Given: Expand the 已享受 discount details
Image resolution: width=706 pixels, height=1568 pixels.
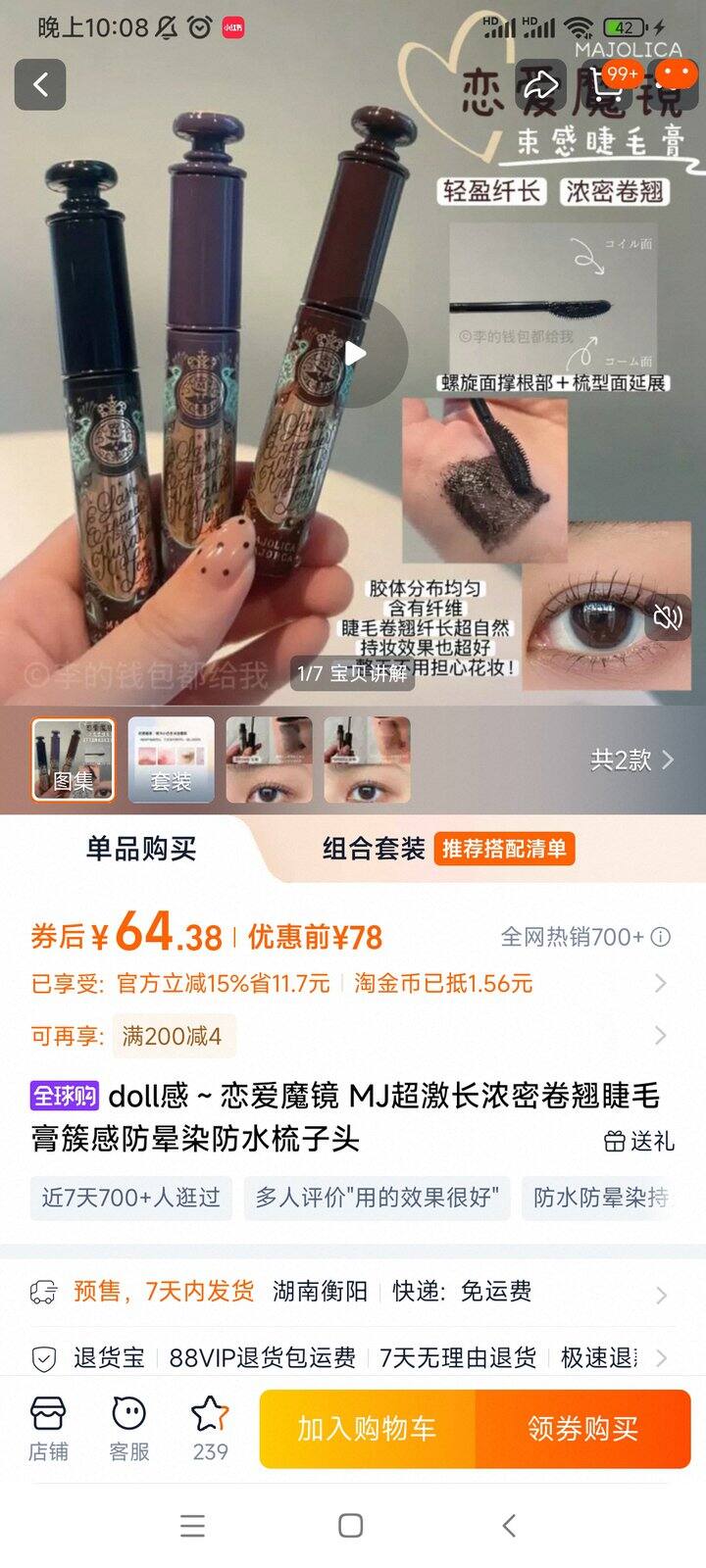Looking at the screenshot, I should pyautogui.click(x=660, y=983).
